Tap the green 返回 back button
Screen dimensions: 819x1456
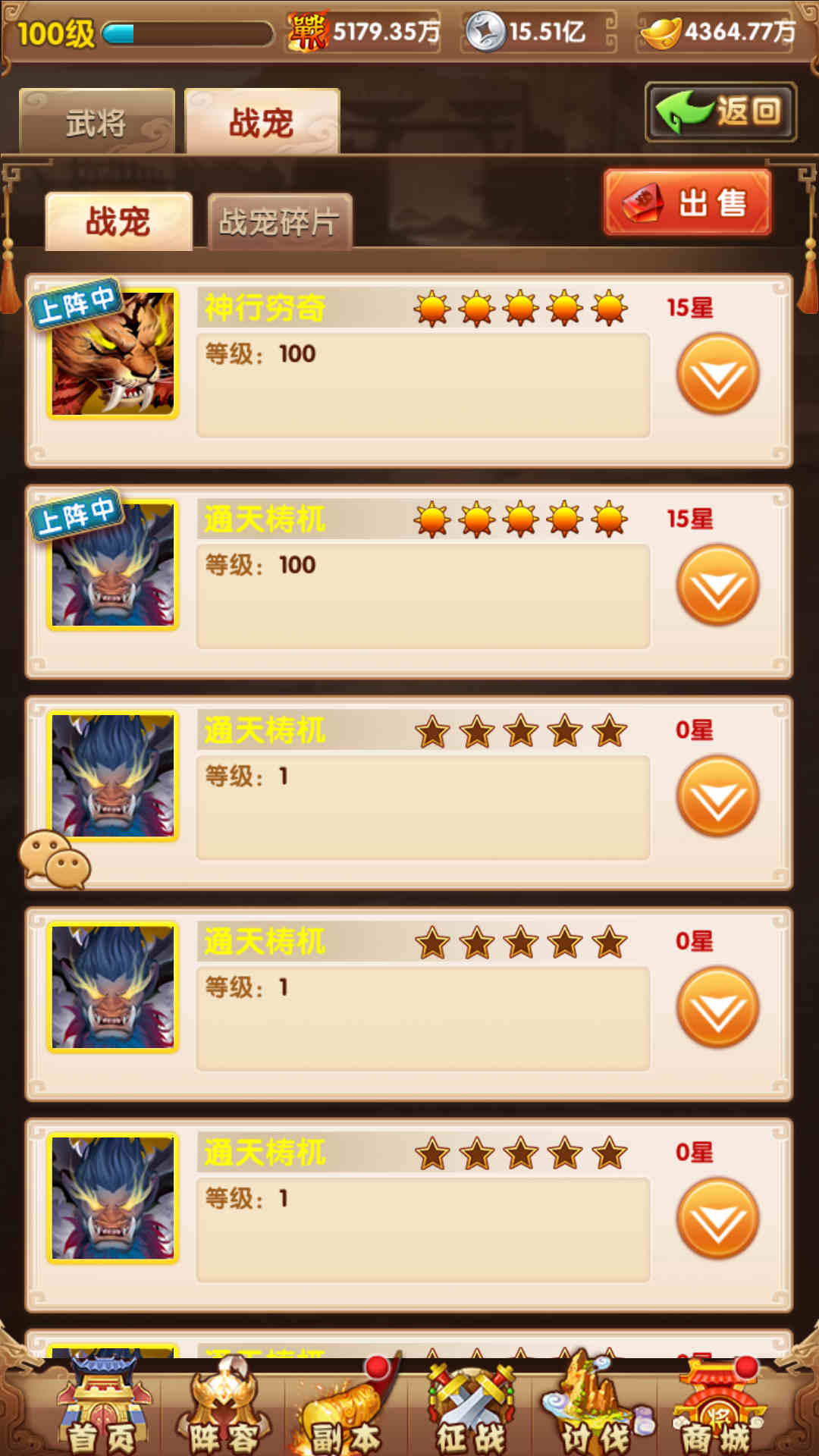coord(720,111)
